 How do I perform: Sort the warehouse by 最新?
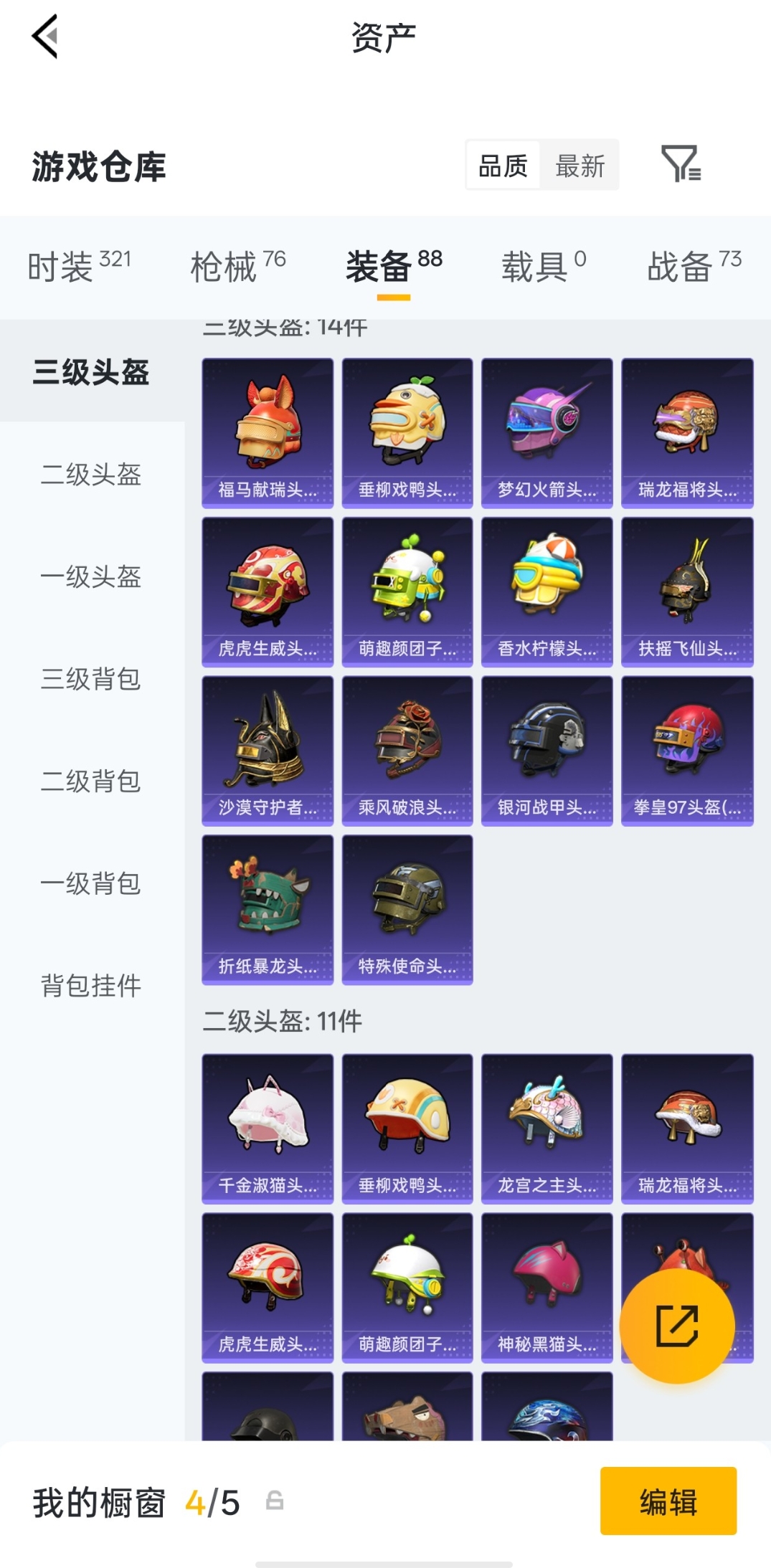580,166
